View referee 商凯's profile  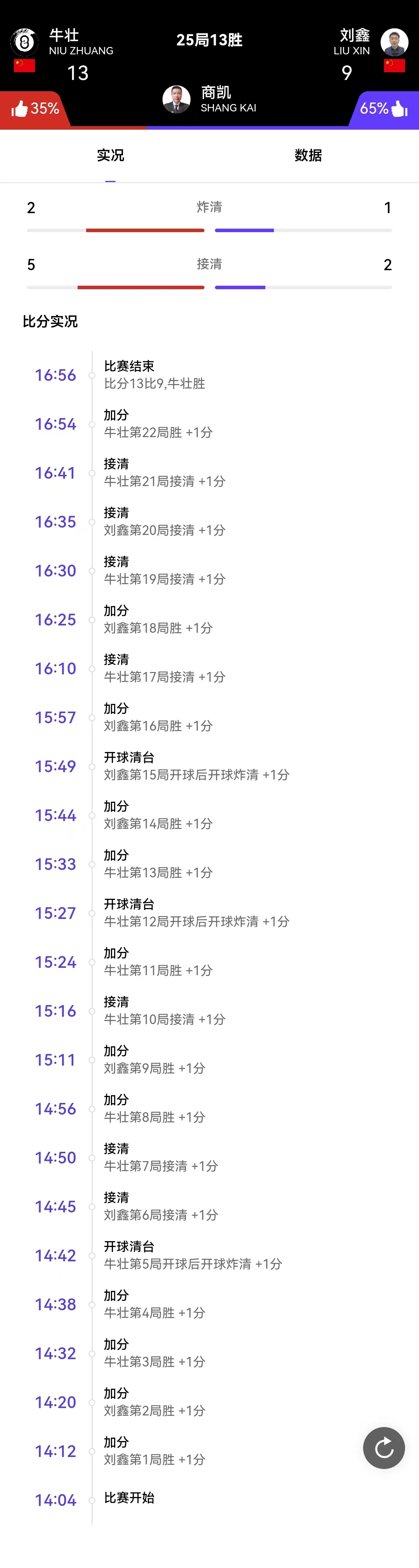(x=177, y=99)
